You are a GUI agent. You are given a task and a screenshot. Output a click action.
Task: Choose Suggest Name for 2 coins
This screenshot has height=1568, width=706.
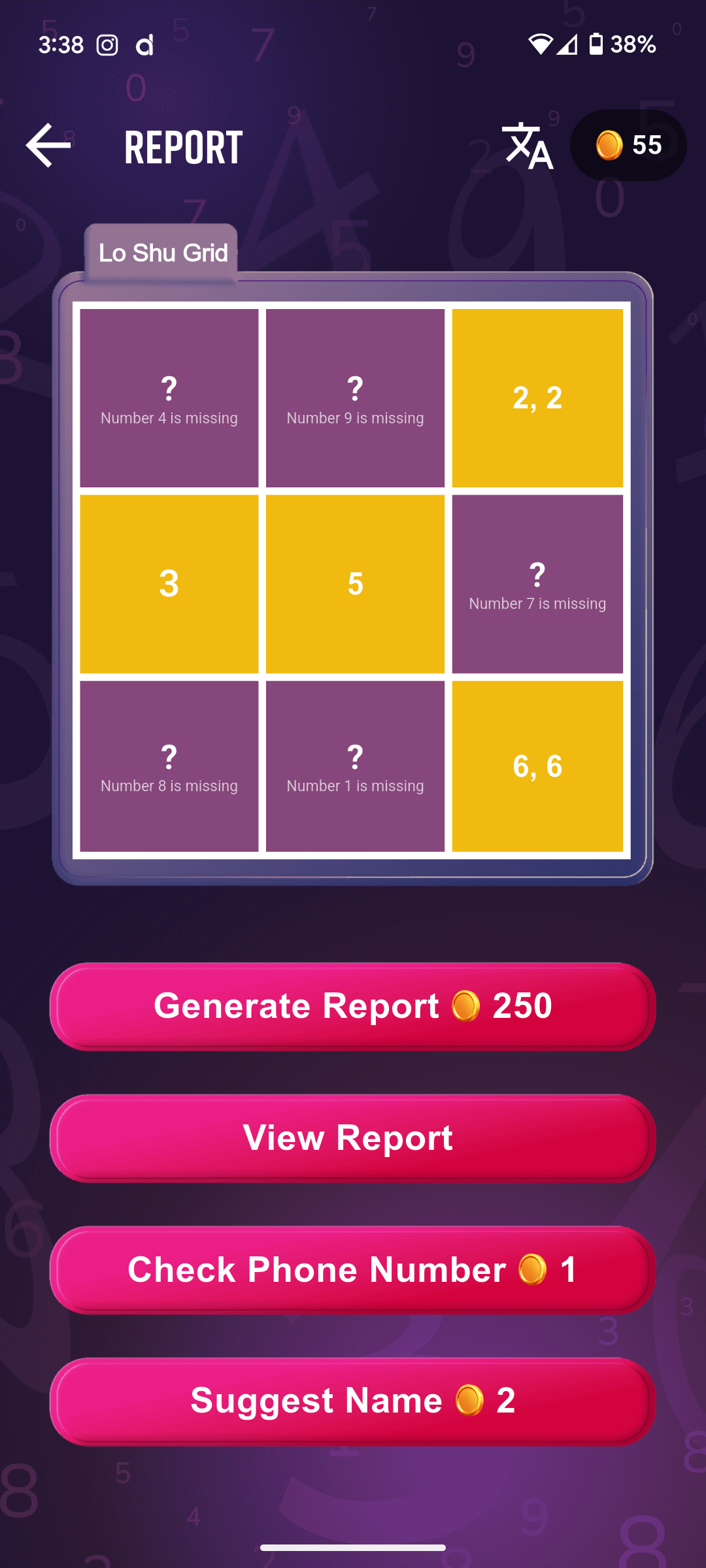tap(353, 1401)
